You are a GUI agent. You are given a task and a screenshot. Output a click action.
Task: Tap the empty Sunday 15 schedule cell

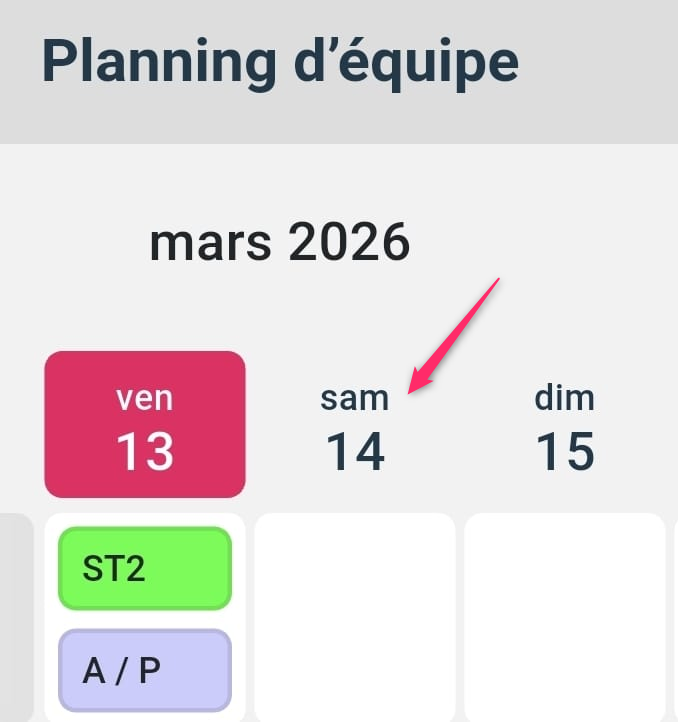(x=565, y=615)
